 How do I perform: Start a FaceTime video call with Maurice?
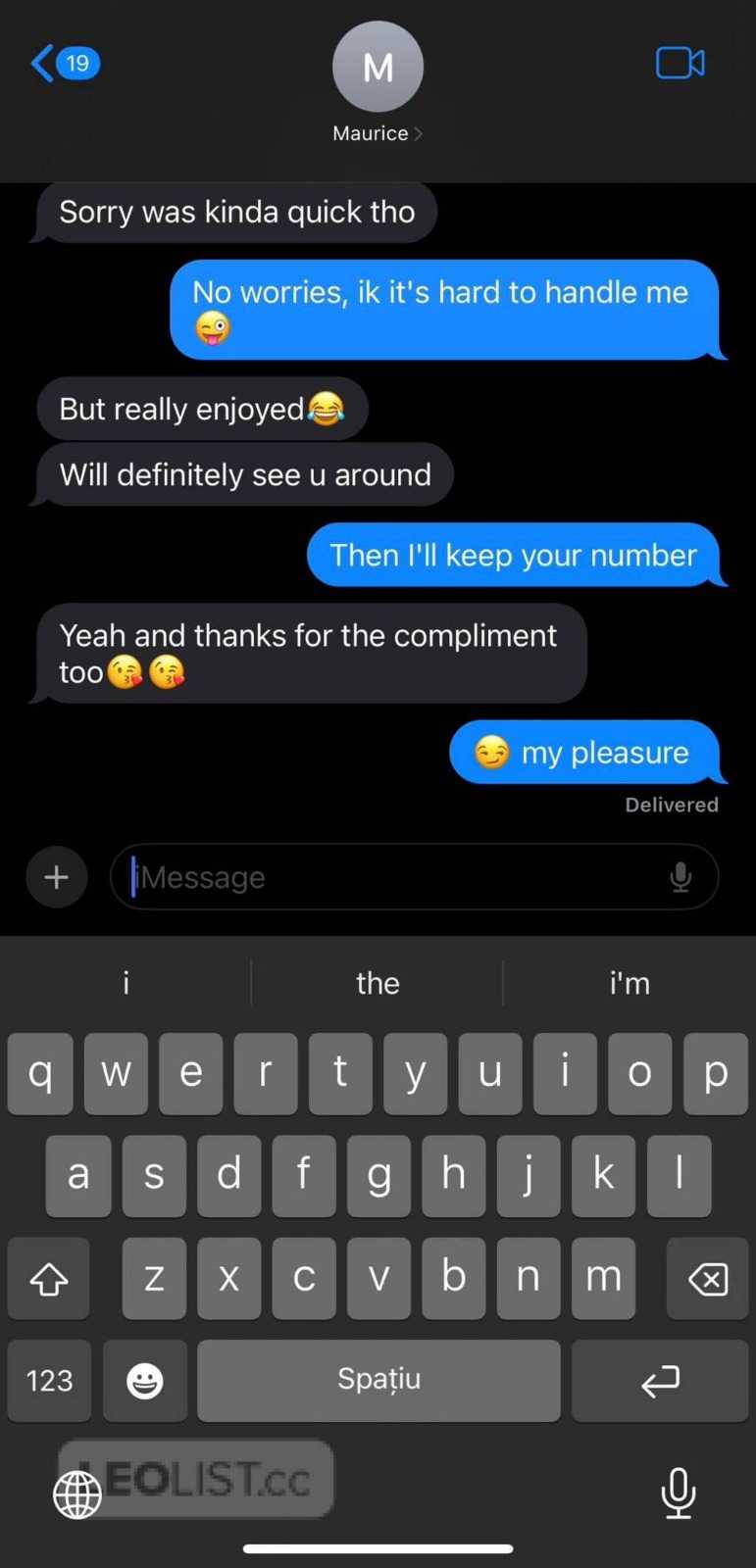point(680,64)
